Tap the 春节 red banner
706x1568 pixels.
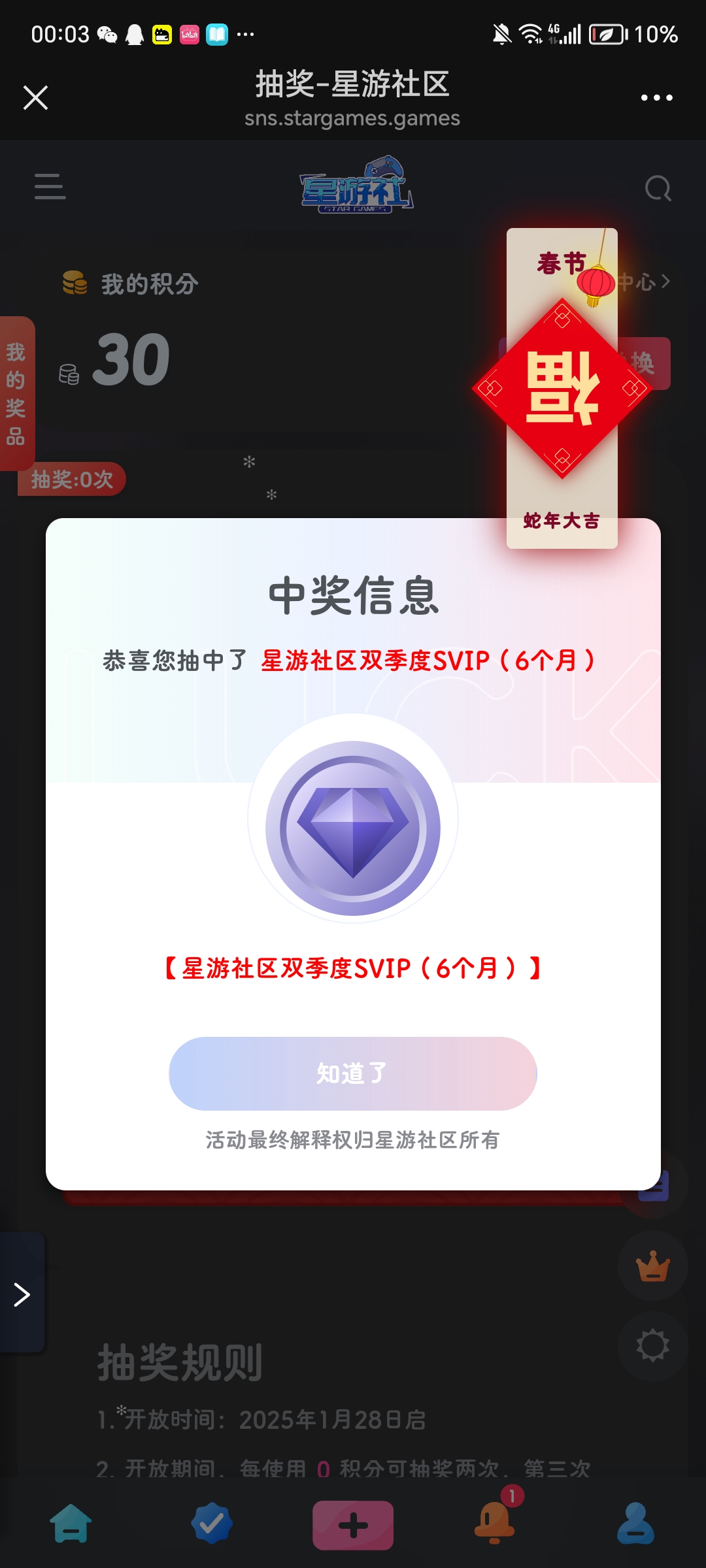tap(562, 388)
